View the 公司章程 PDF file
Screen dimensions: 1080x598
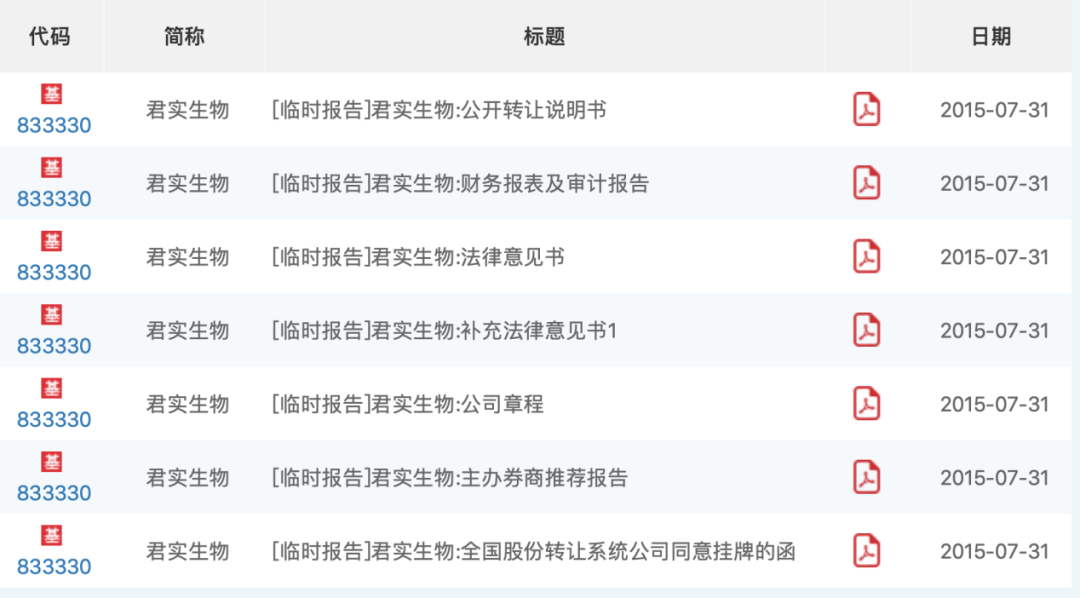(866, 404)
